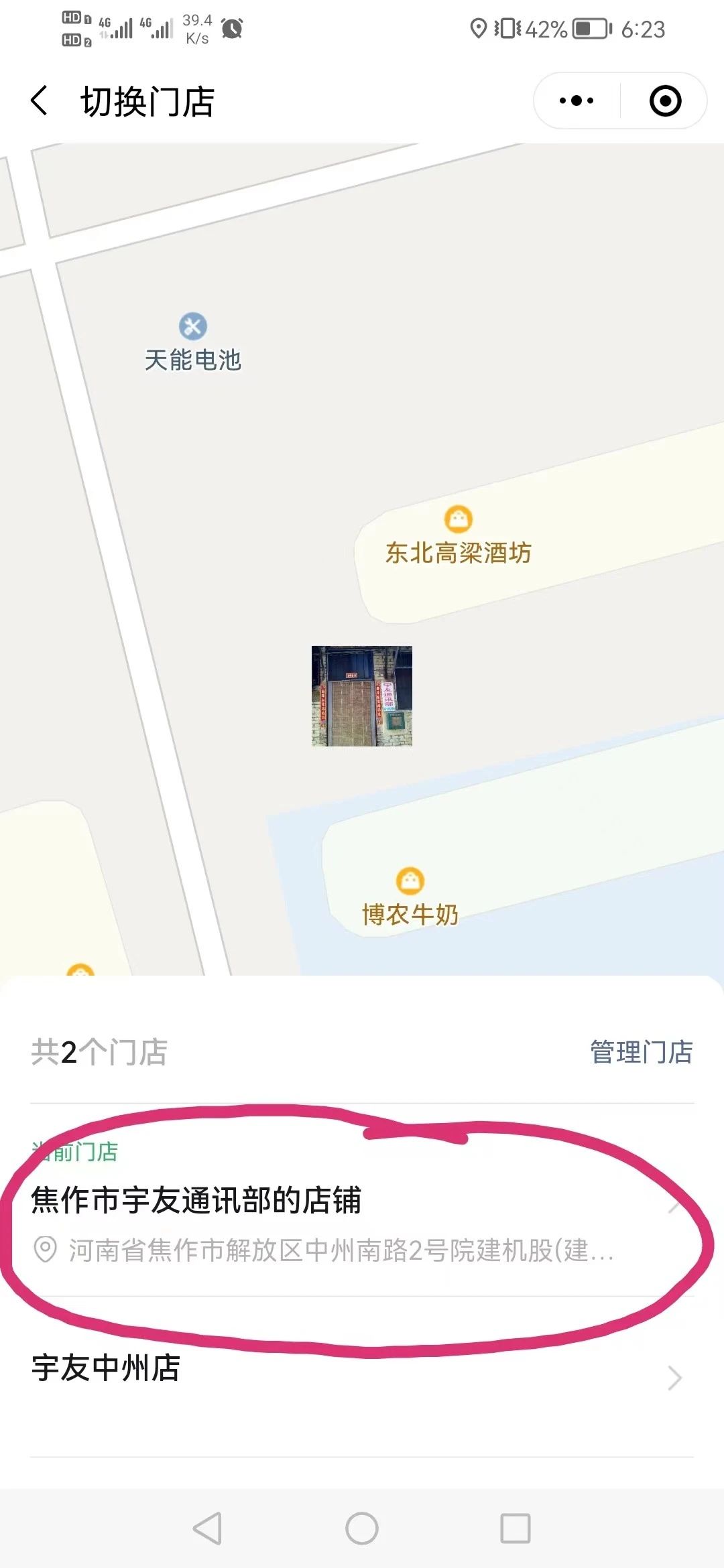
Task: Tap 管理门店 link
Action: (x=641, y=1052)
